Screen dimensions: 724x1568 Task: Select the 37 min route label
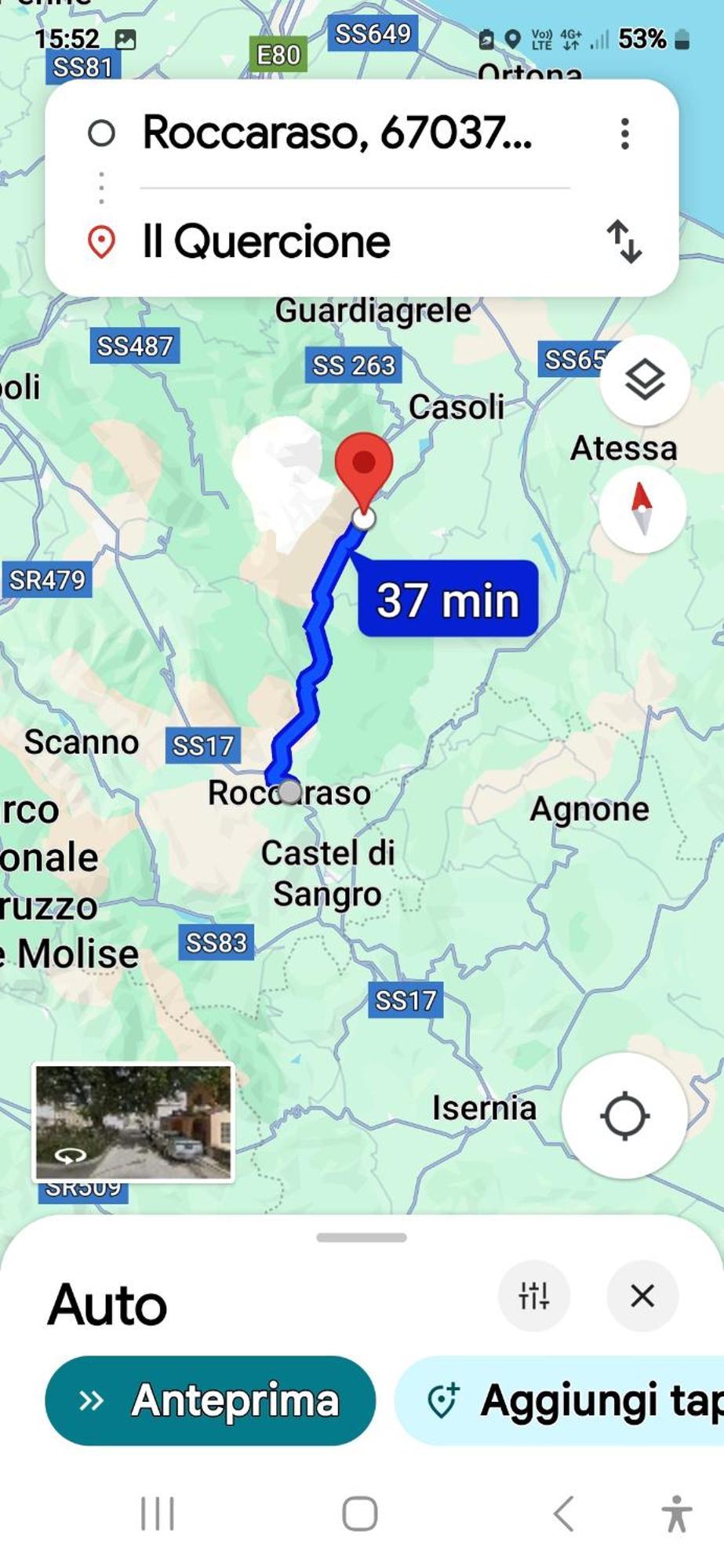click(448, 600)
